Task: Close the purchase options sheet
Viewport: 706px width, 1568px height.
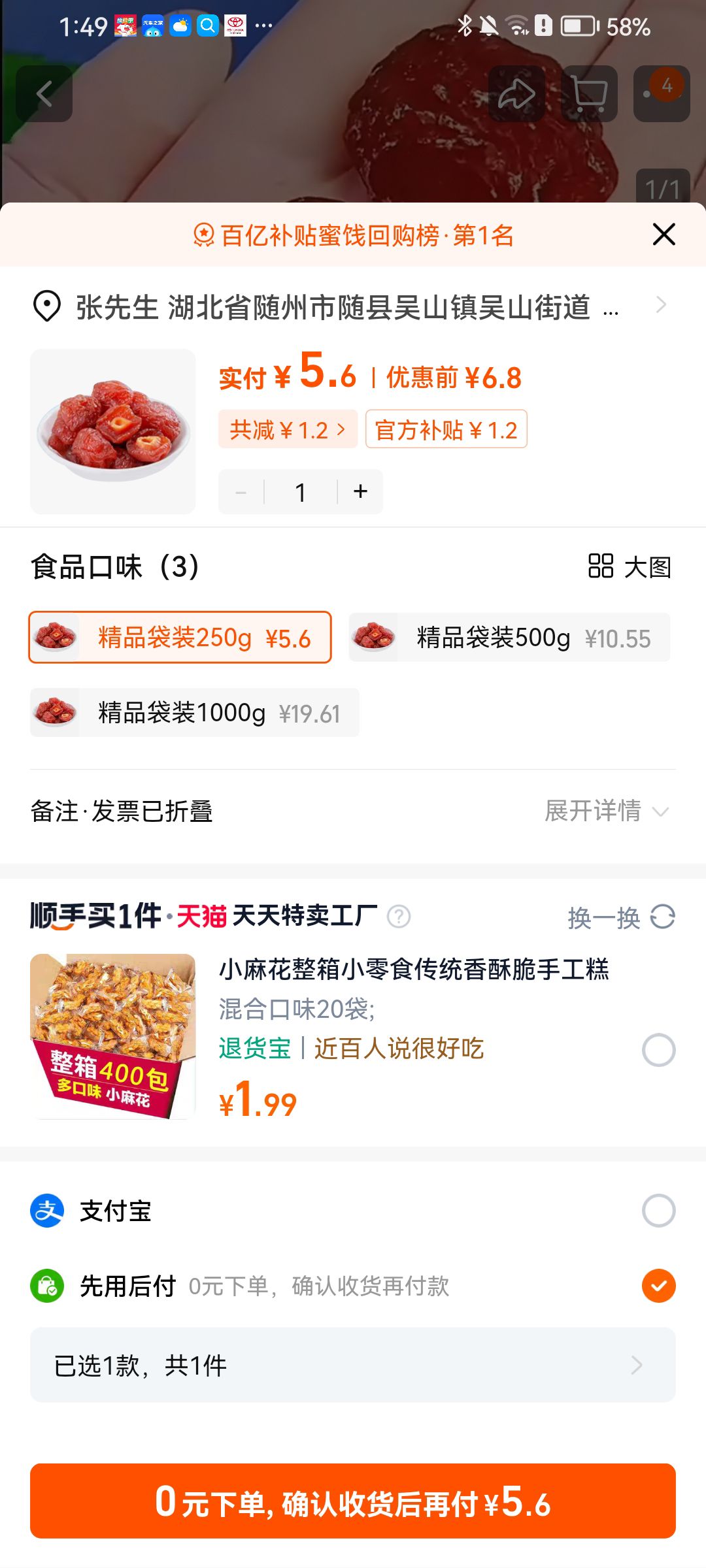Action: click(x=664, y=235)
